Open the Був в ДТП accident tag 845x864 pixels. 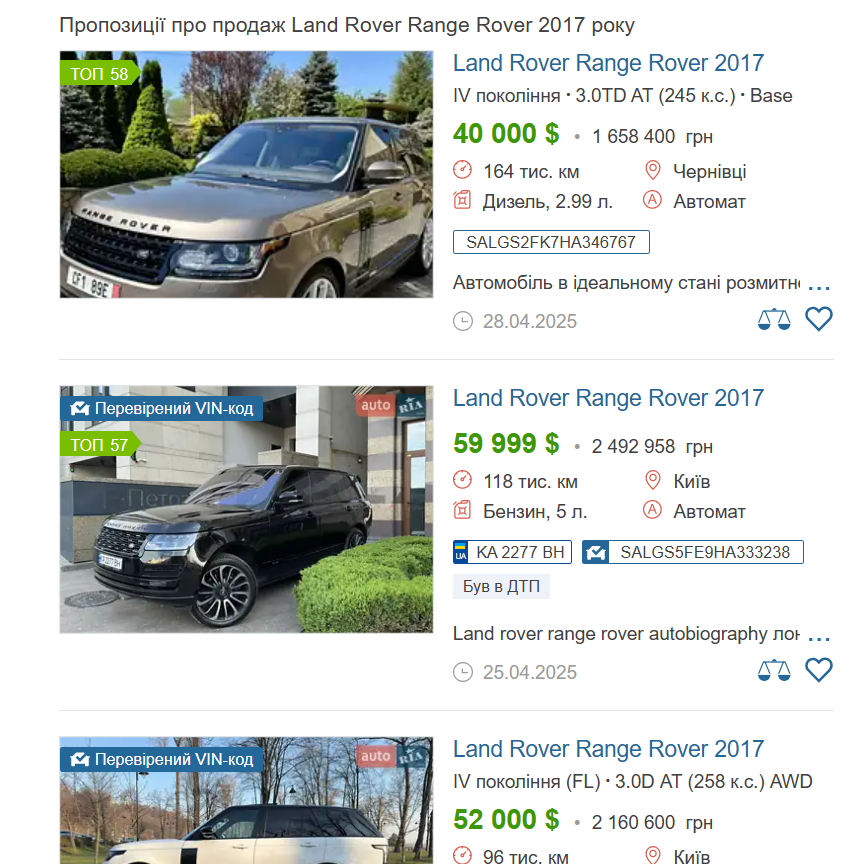(x=501, y=586)
